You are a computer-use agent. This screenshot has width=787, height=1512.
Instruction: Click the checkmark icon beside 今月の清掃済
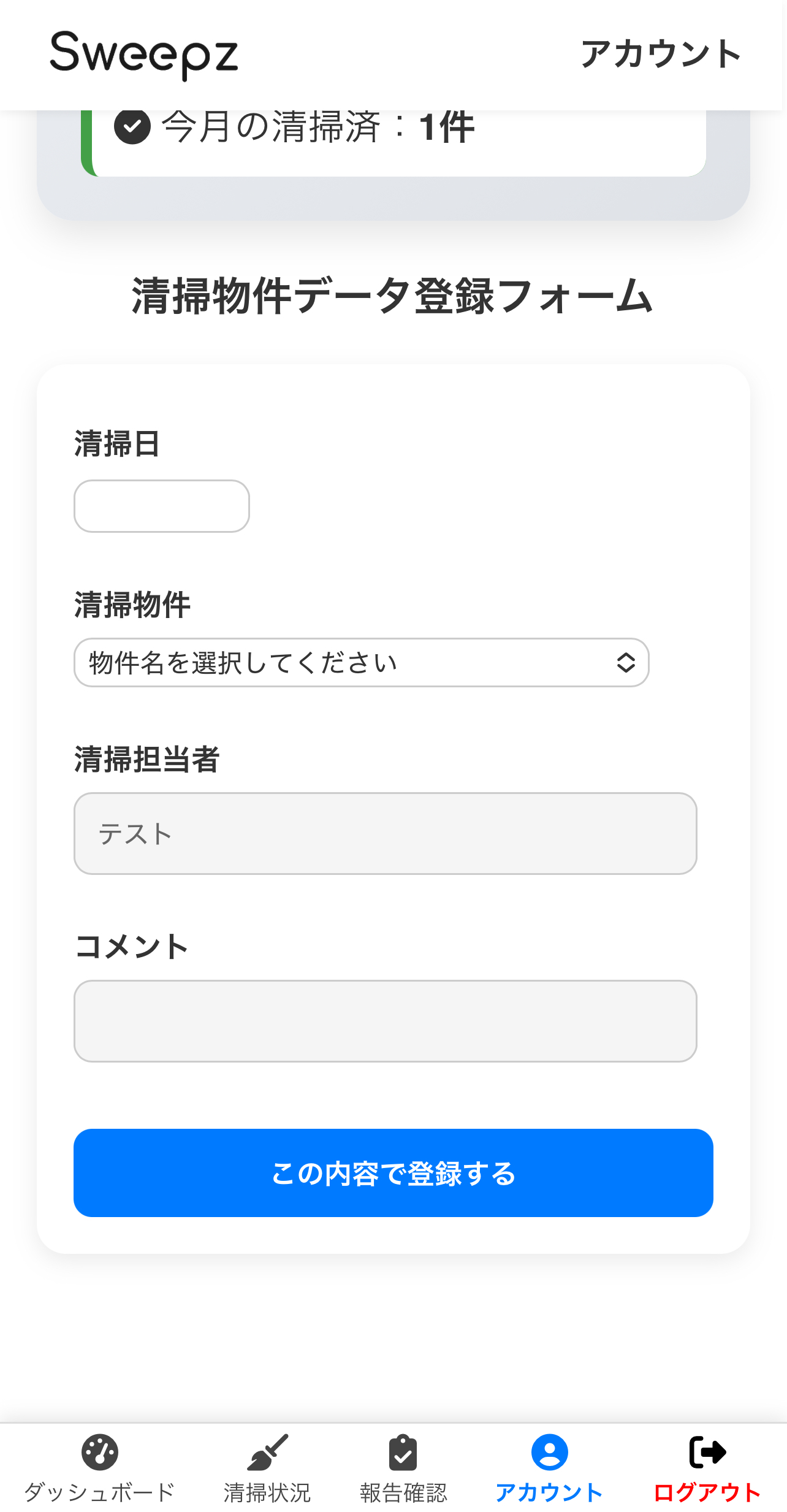point(132,128)
